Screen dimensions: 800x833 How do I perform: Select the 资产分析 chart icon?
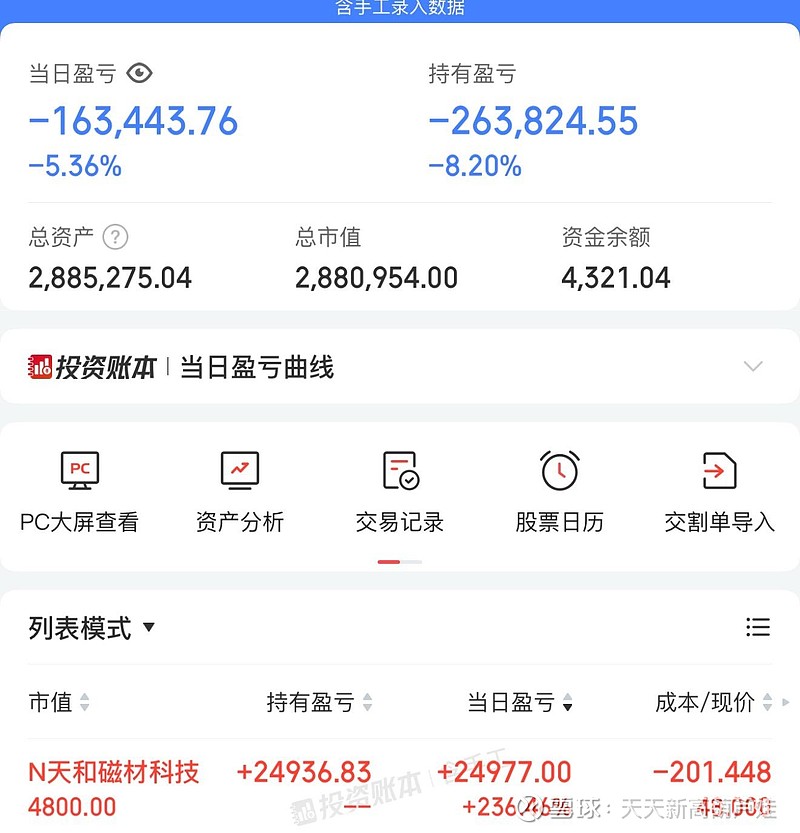click(239, 468)
